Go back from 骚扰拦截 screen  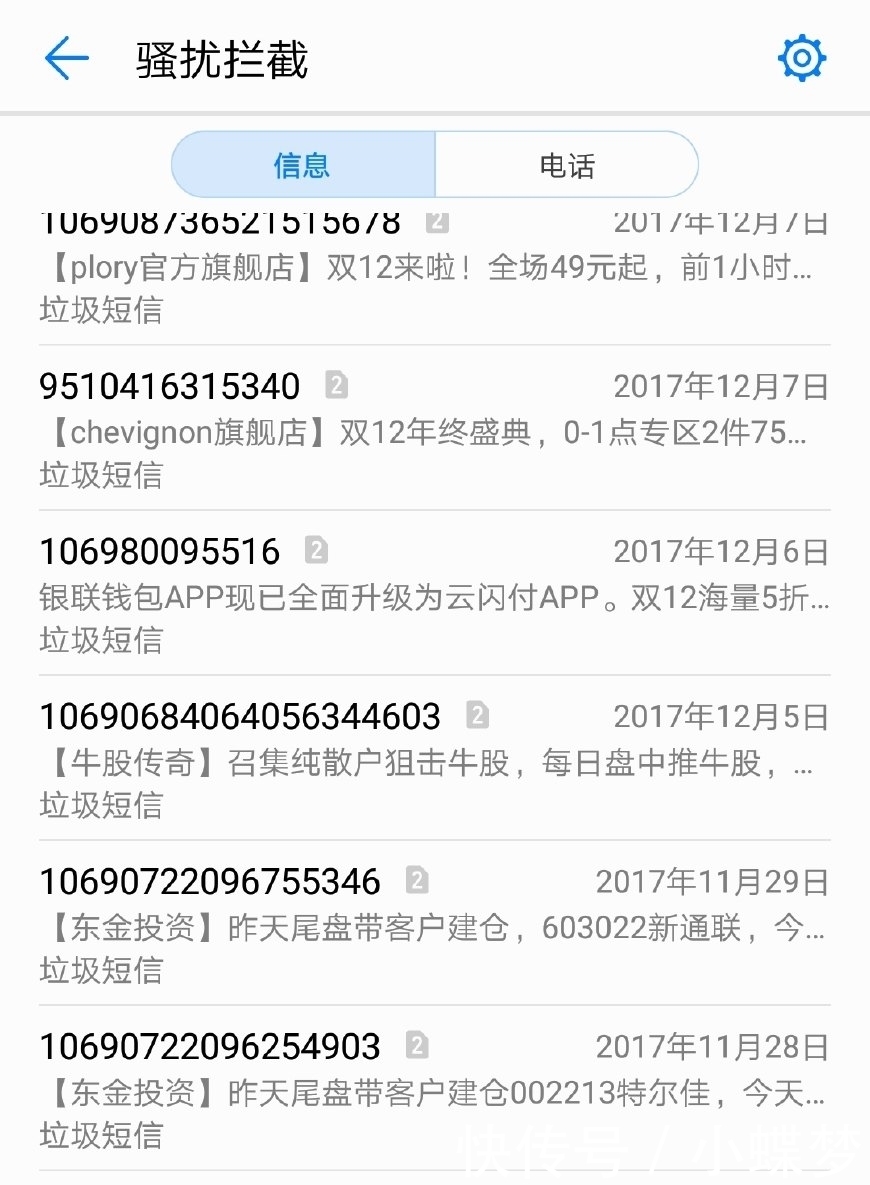coord(66,59)
